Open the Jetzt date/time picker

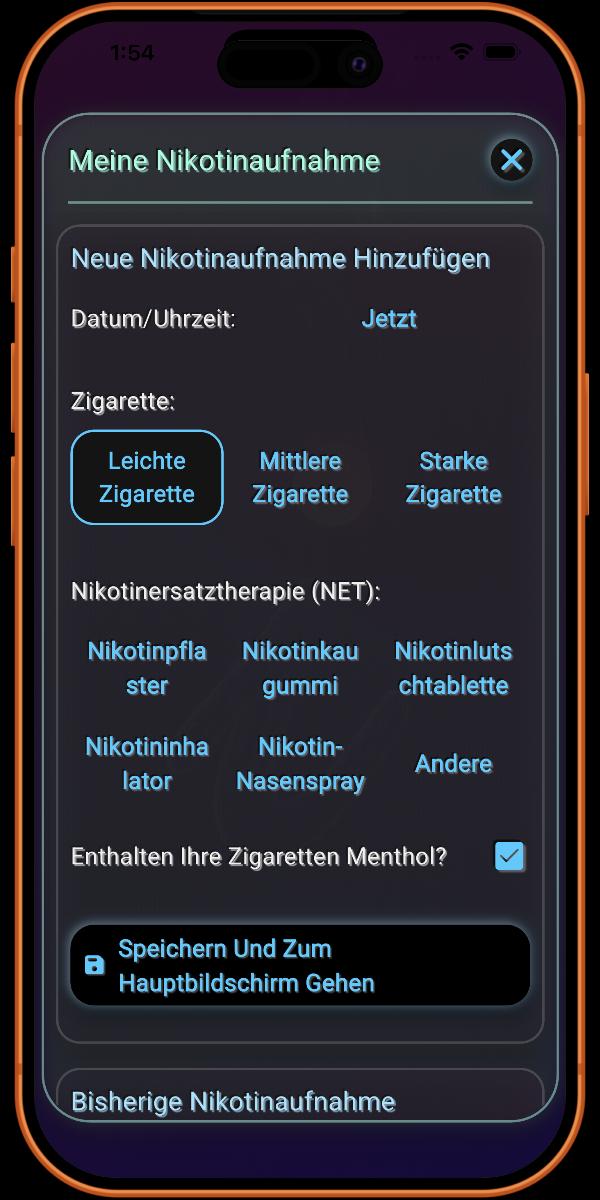click(x=389, y=319)
